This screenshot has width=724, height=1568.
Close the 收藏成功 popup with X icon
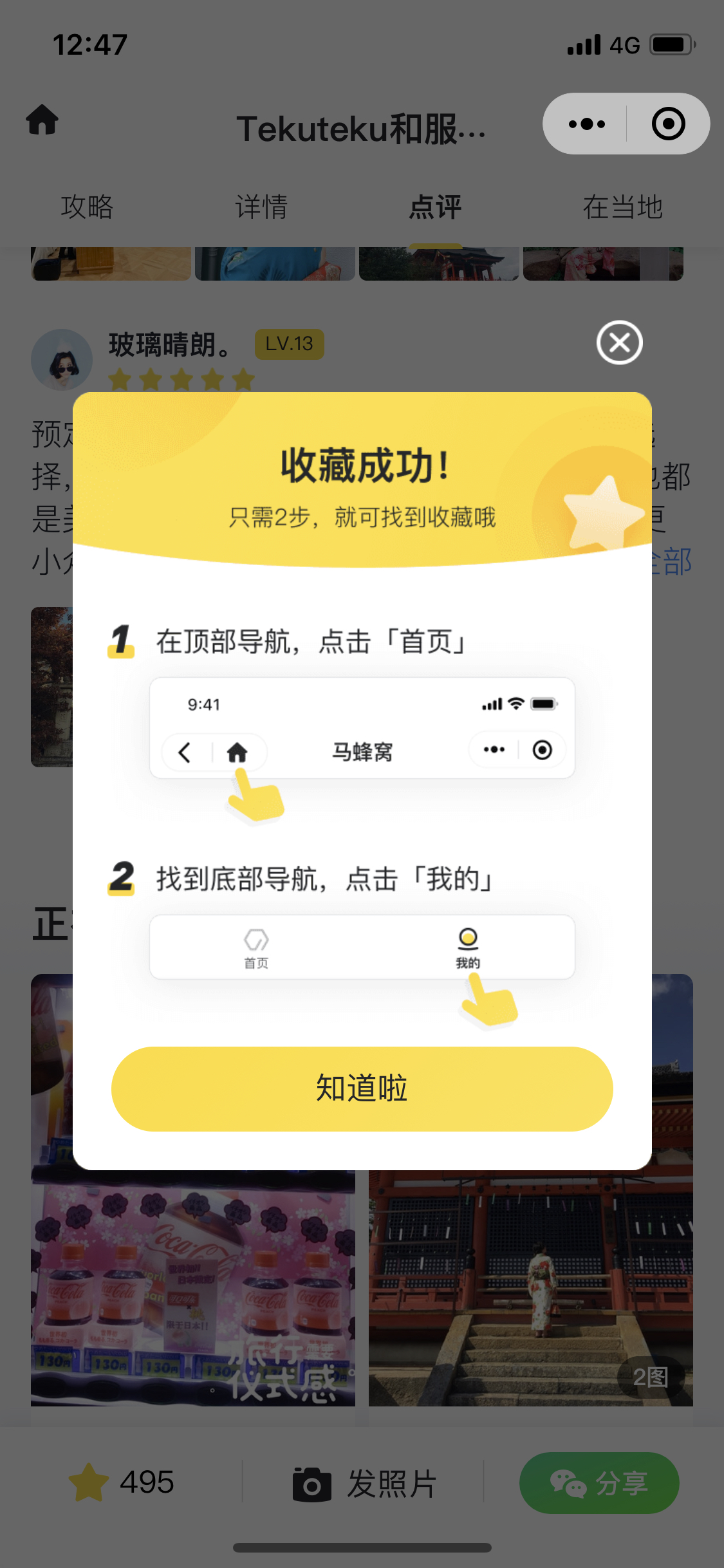pos(619,342)
